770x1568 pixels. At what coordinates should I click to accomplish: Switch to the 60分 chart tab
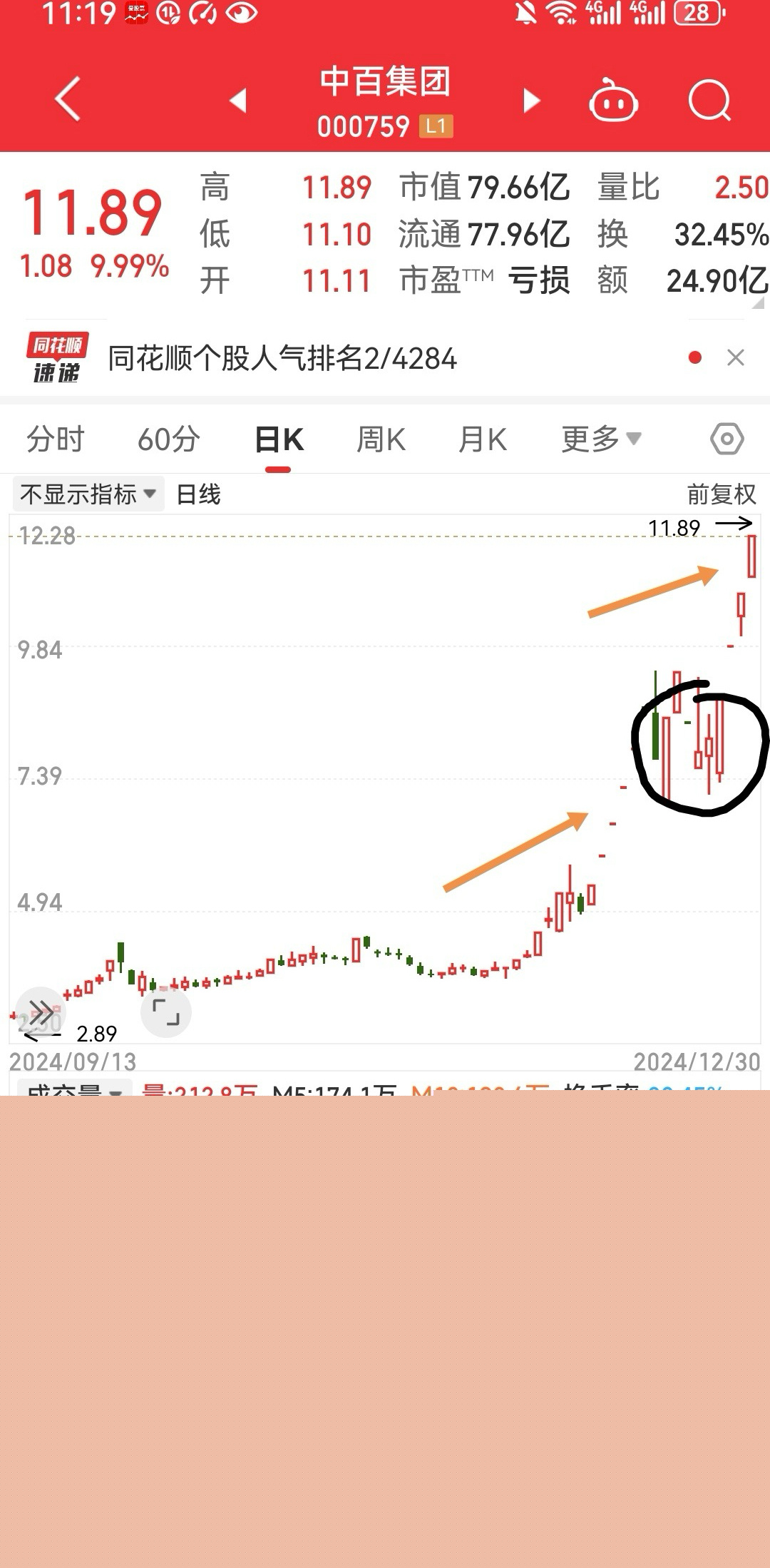coord(168,439)
